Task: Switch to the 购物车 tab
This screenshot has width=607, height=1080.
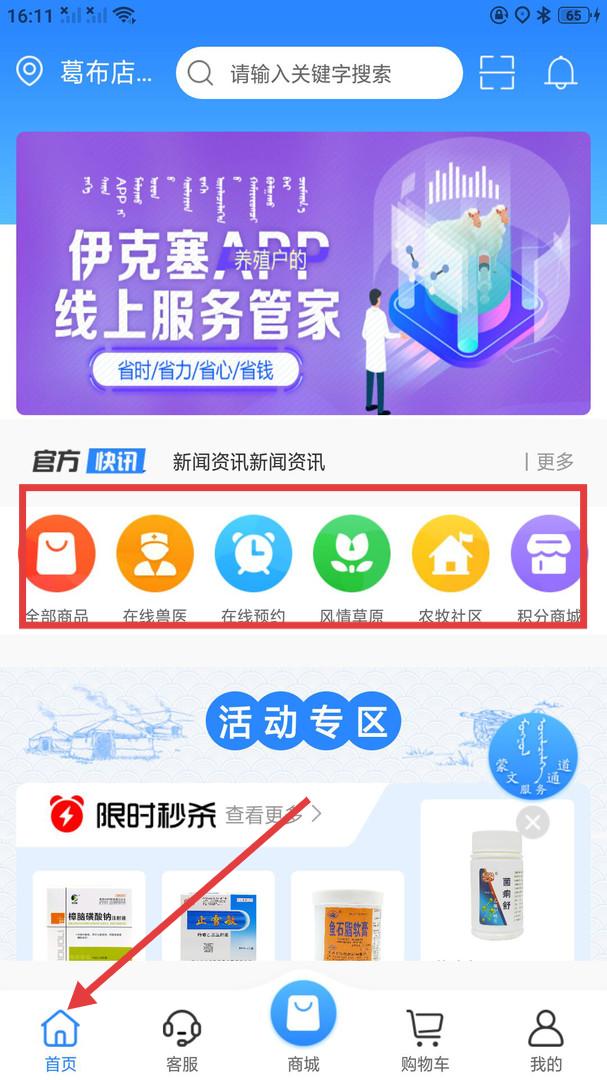Action: 424,1041
